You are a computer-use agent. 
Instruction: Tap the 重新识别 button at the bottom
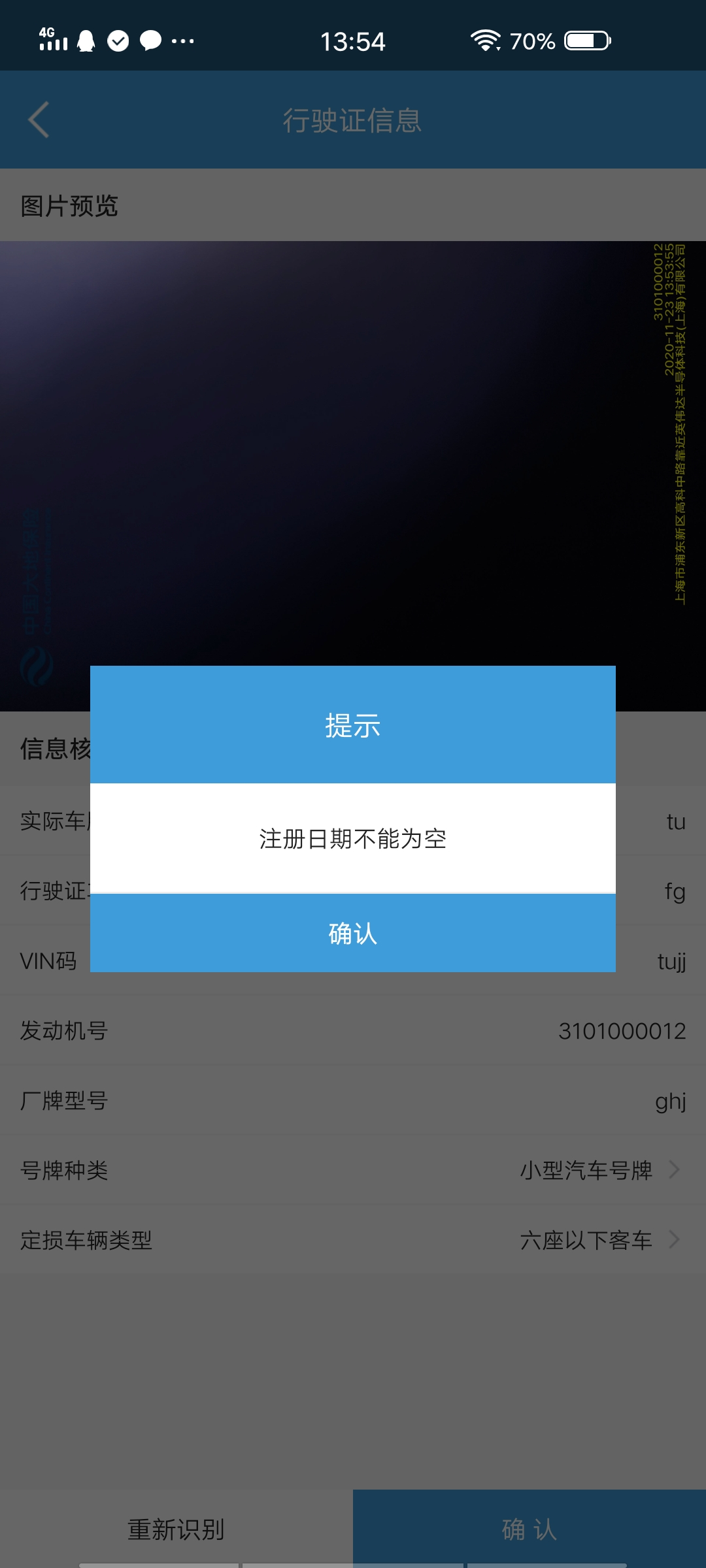pyautogui.click(x=176, y=1529)
